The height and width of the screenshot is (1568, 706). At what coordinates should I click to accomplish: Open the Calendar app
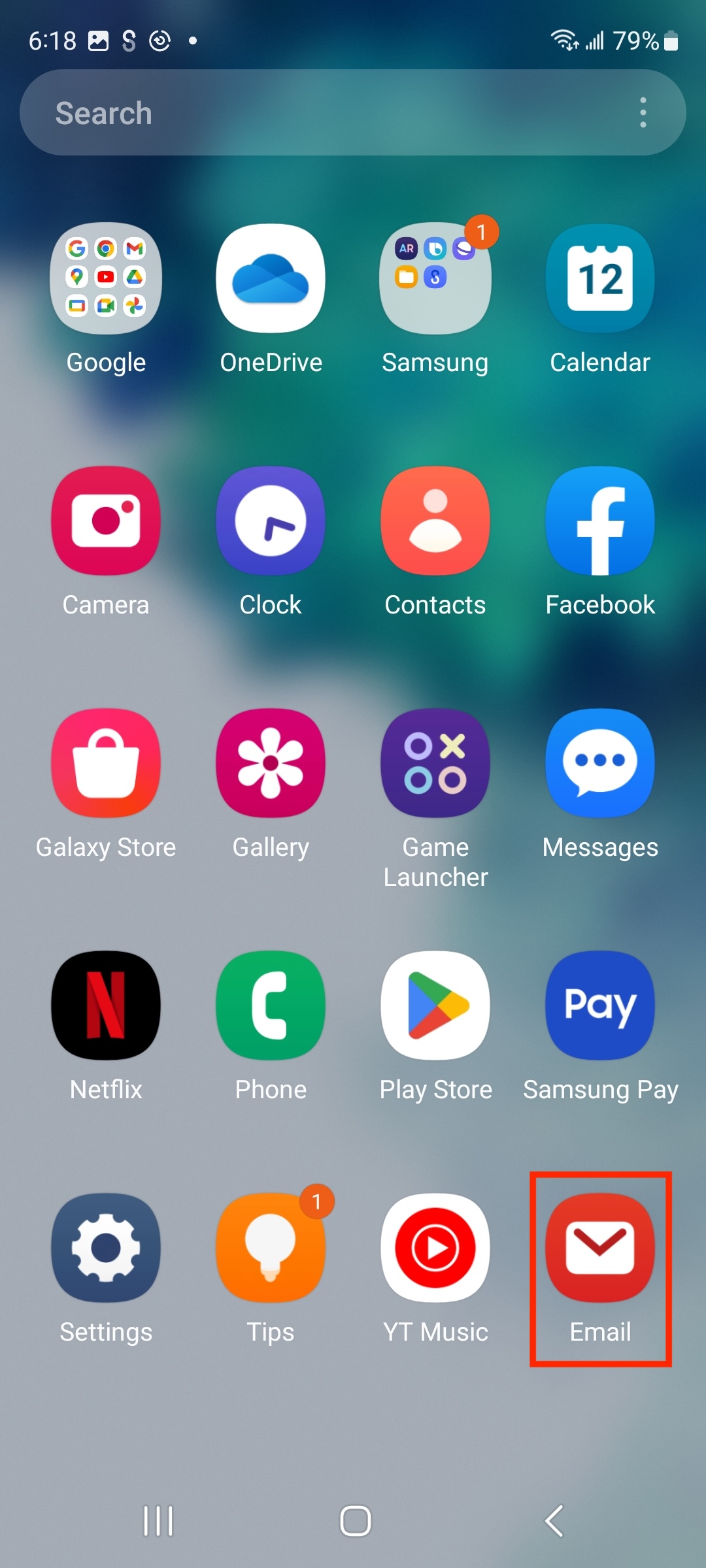coord(600,280)
